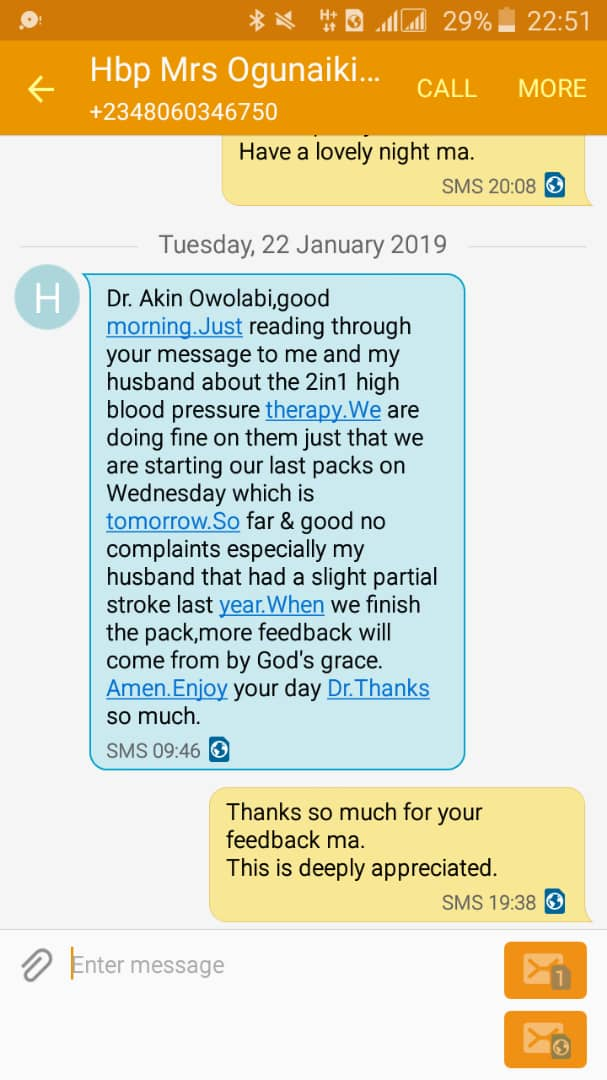Screen dimensions: 607x1080
Task: Tap CALL to phone this contact
Action: [x=446, y=88]
